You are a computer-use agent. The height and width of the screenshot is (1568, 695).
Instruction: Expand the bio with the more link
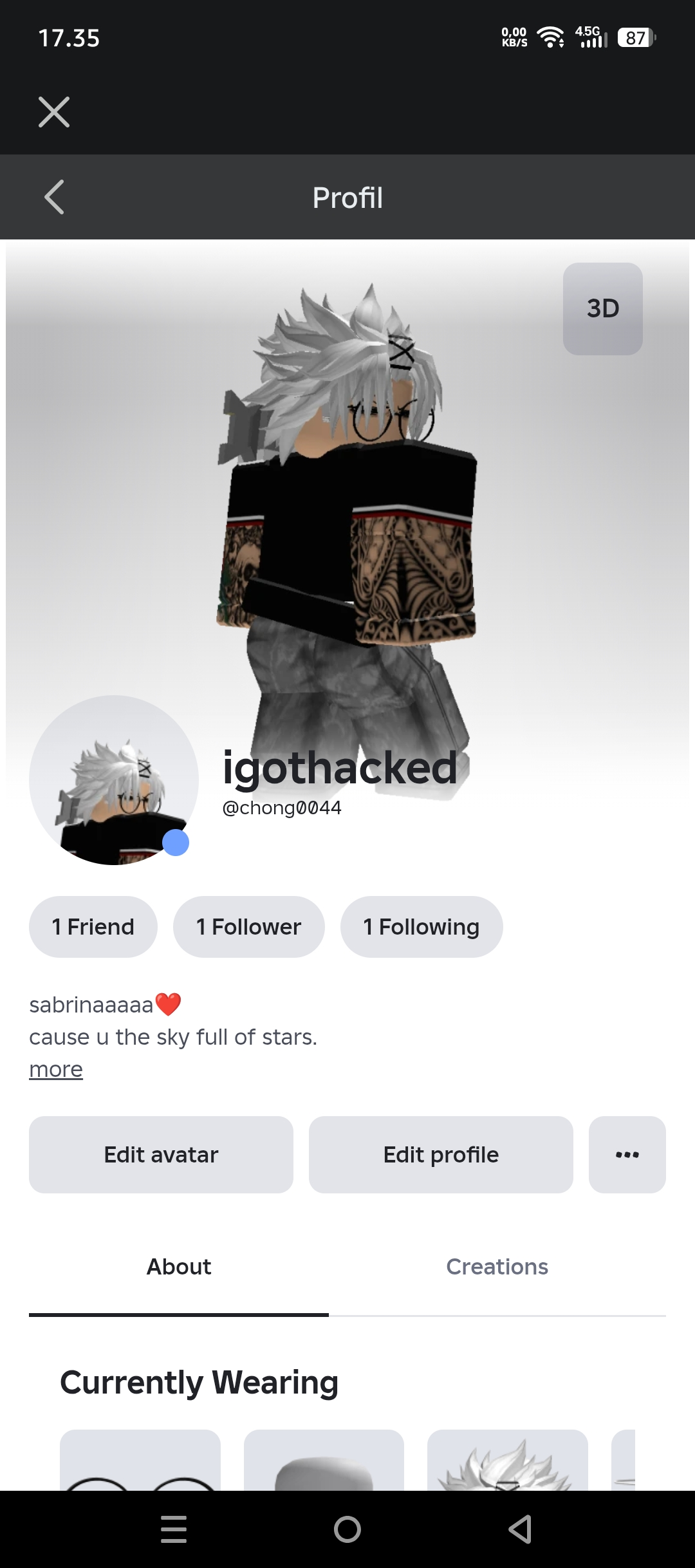(x=56, y=1069)
